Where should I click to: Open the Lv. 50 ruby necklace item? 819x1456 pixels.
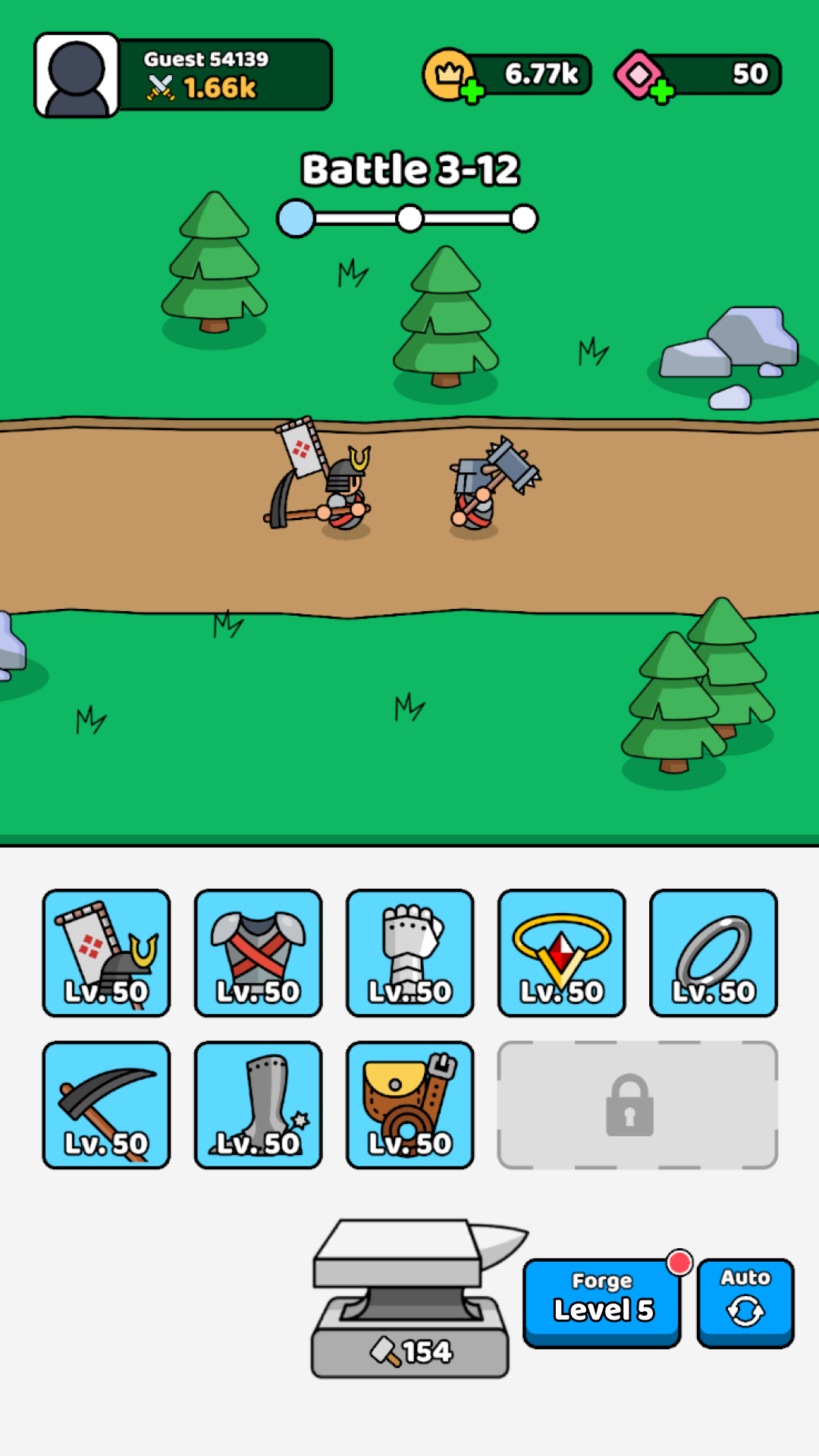(x=561, y=952)
